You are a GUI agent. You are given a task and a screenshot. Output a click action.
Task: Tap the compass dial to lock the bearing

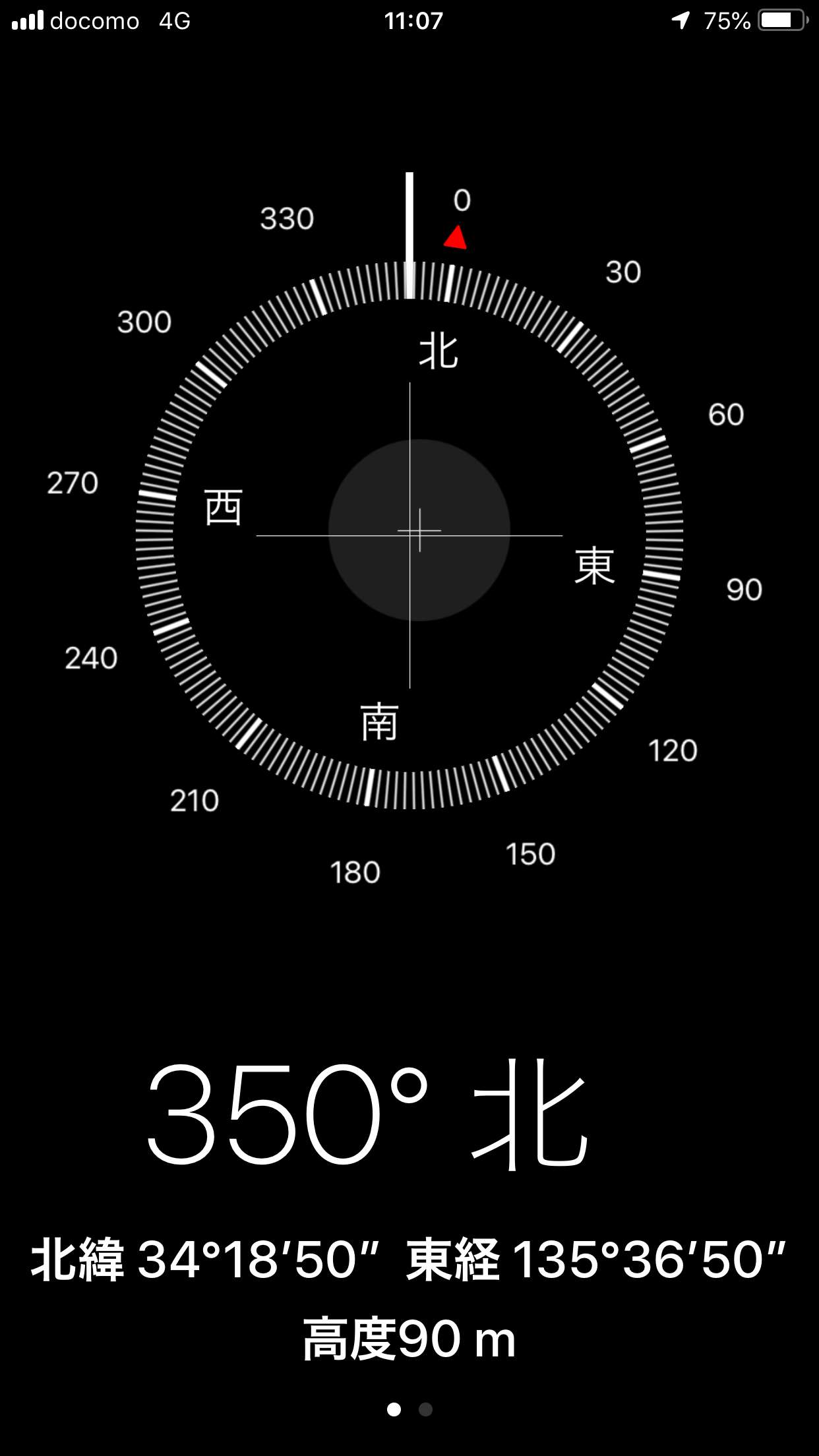(x=409, y=535)
